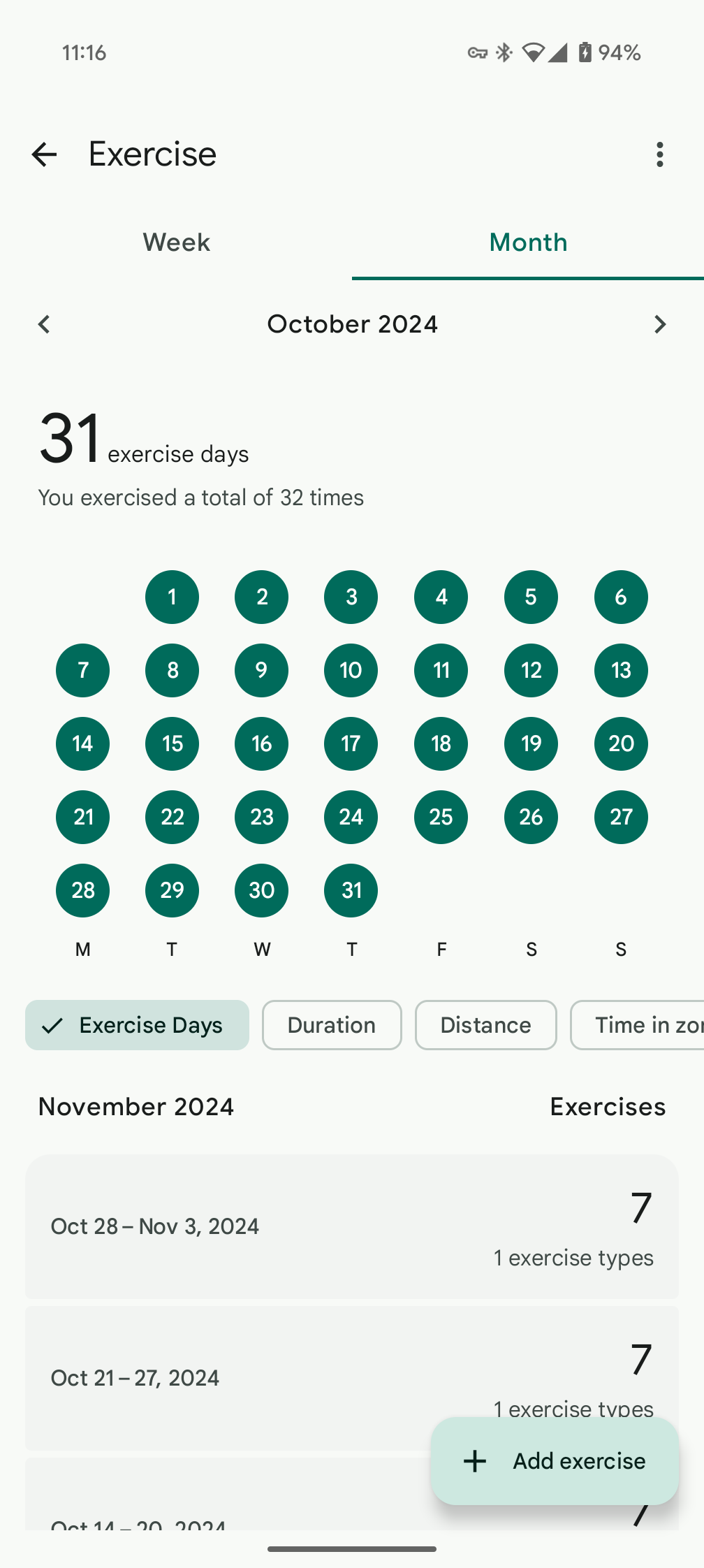
Task: Select the Month tab
Action: pyautogui.click(x=528, y=242)
